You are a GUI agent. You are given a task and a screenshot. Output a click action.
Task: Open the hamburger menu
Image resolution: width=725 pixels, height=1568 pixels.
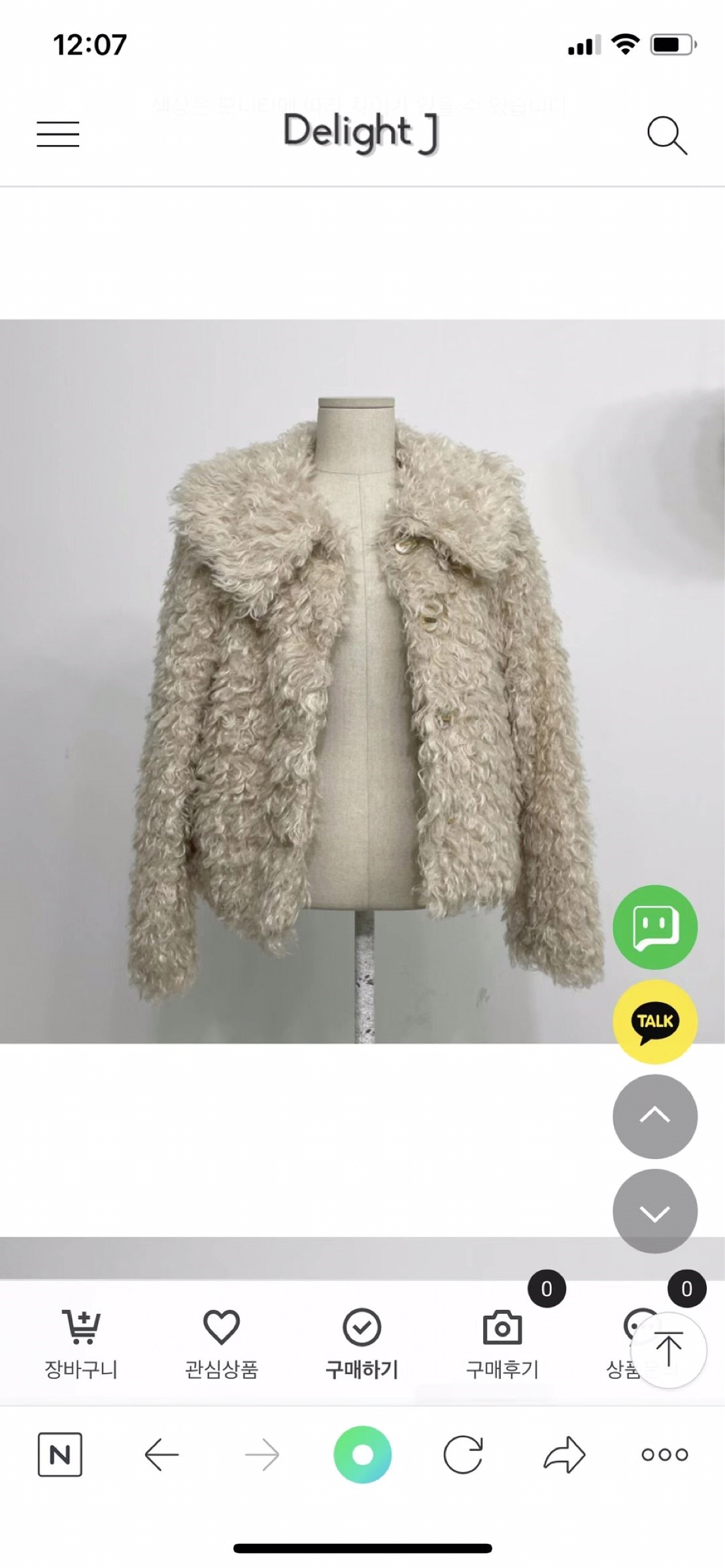58,134
